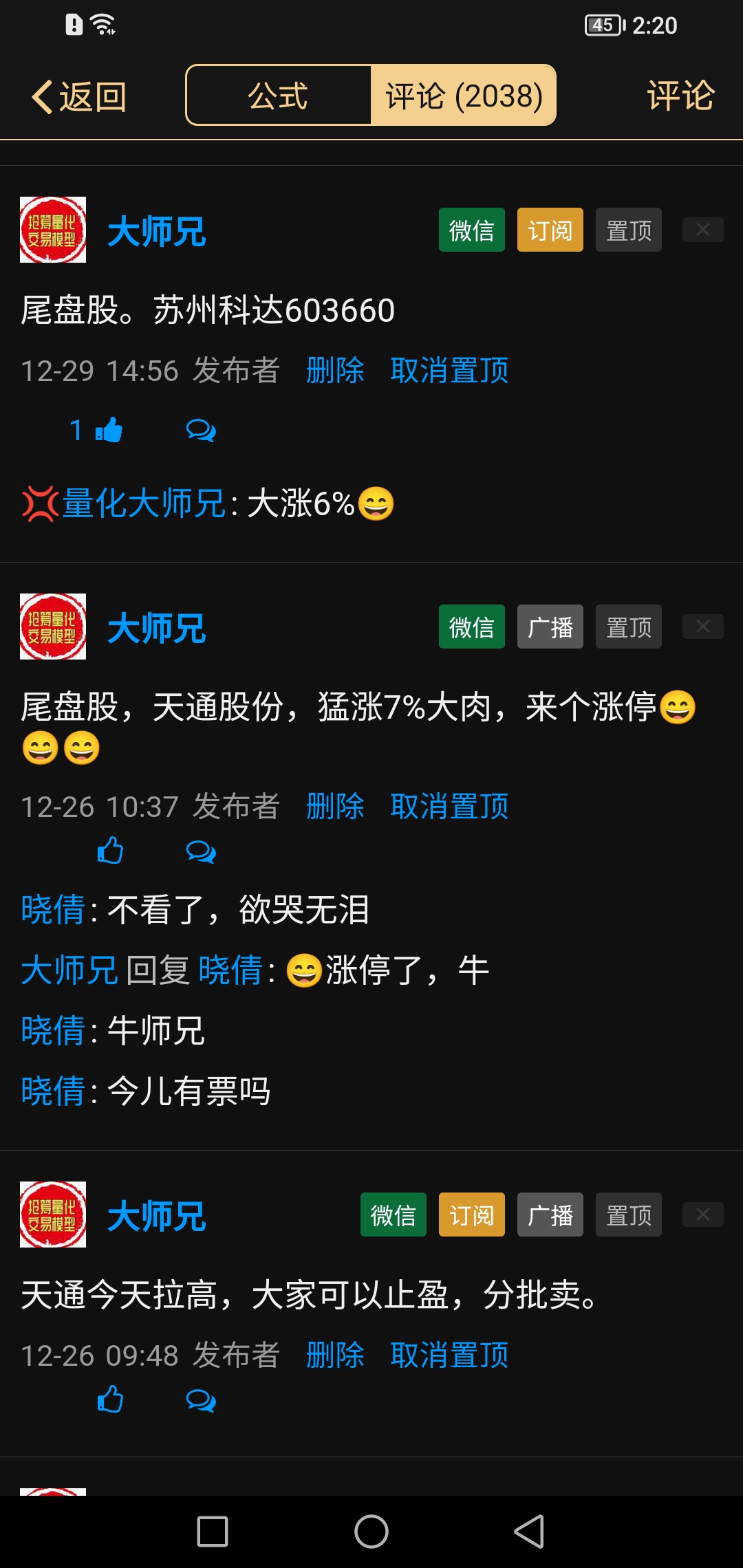Delete the 12-26 10:37 comment
The image size is (743, 1568).
335,807
